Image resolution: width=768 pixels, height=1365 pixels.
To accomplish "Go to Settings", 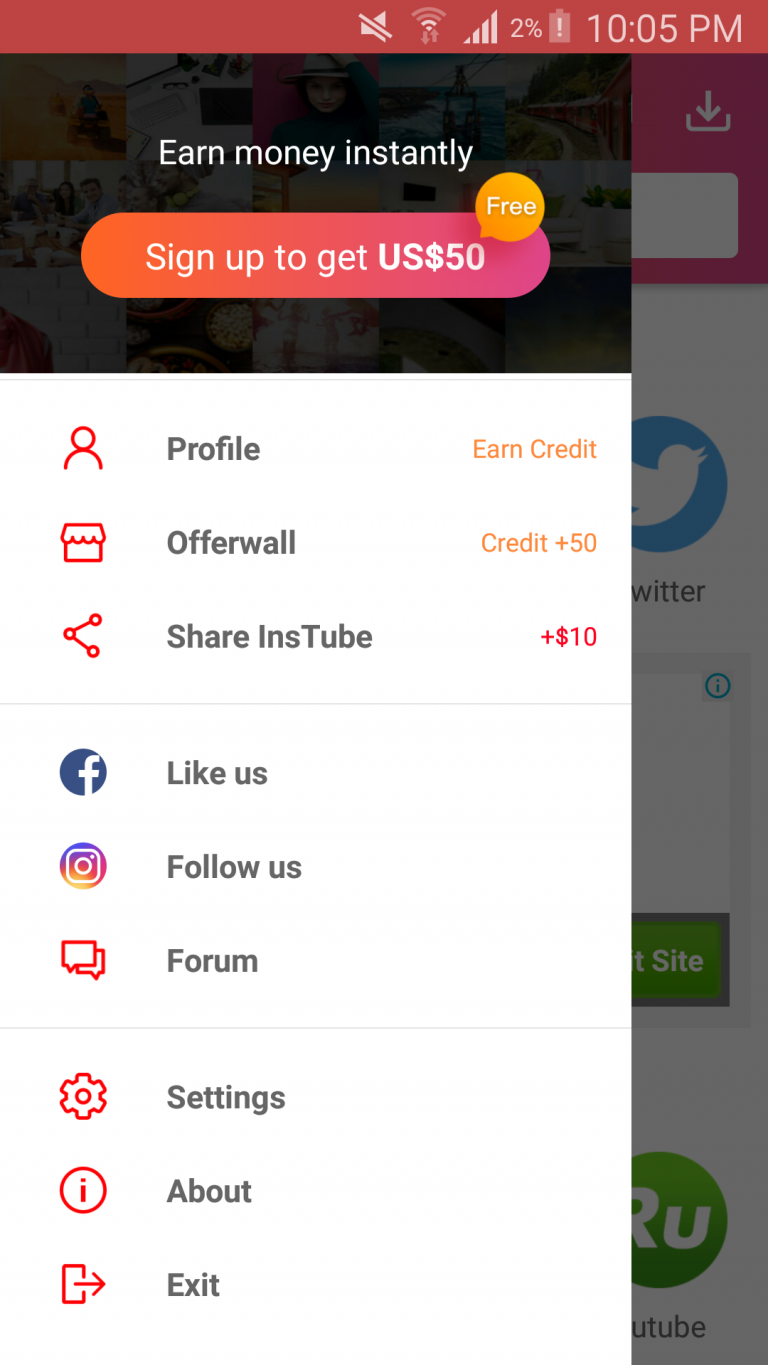I will tap(226, 1097).
